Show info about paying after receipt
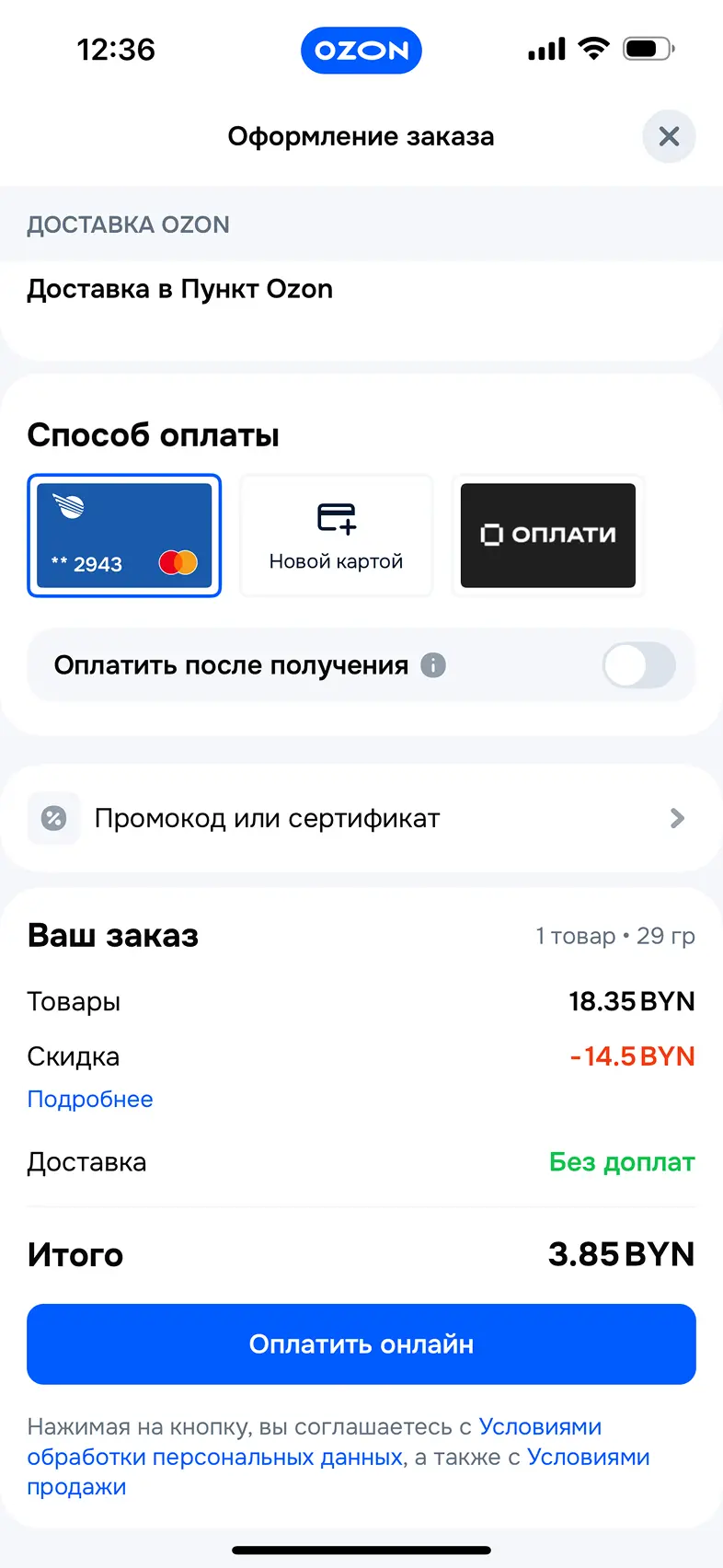This screenshot has height=1568, width=723. [433, 665]
